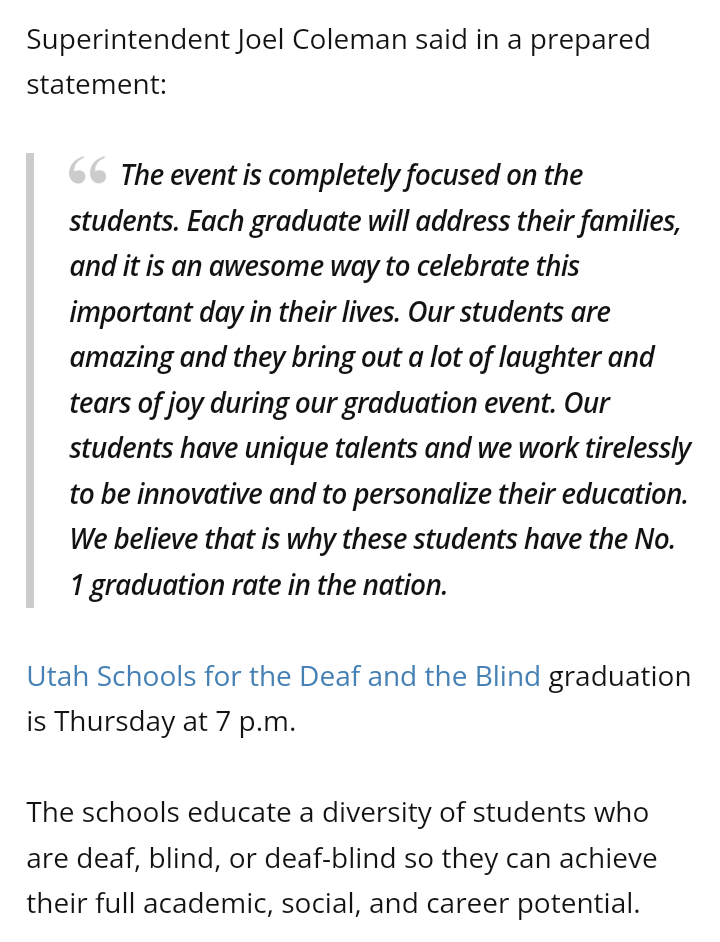This screenshot has width=720, height=942.
Task: Open Utah Schools for the Deaf and the Blind link
Action: pyautogui.click(x=283, y=676)
